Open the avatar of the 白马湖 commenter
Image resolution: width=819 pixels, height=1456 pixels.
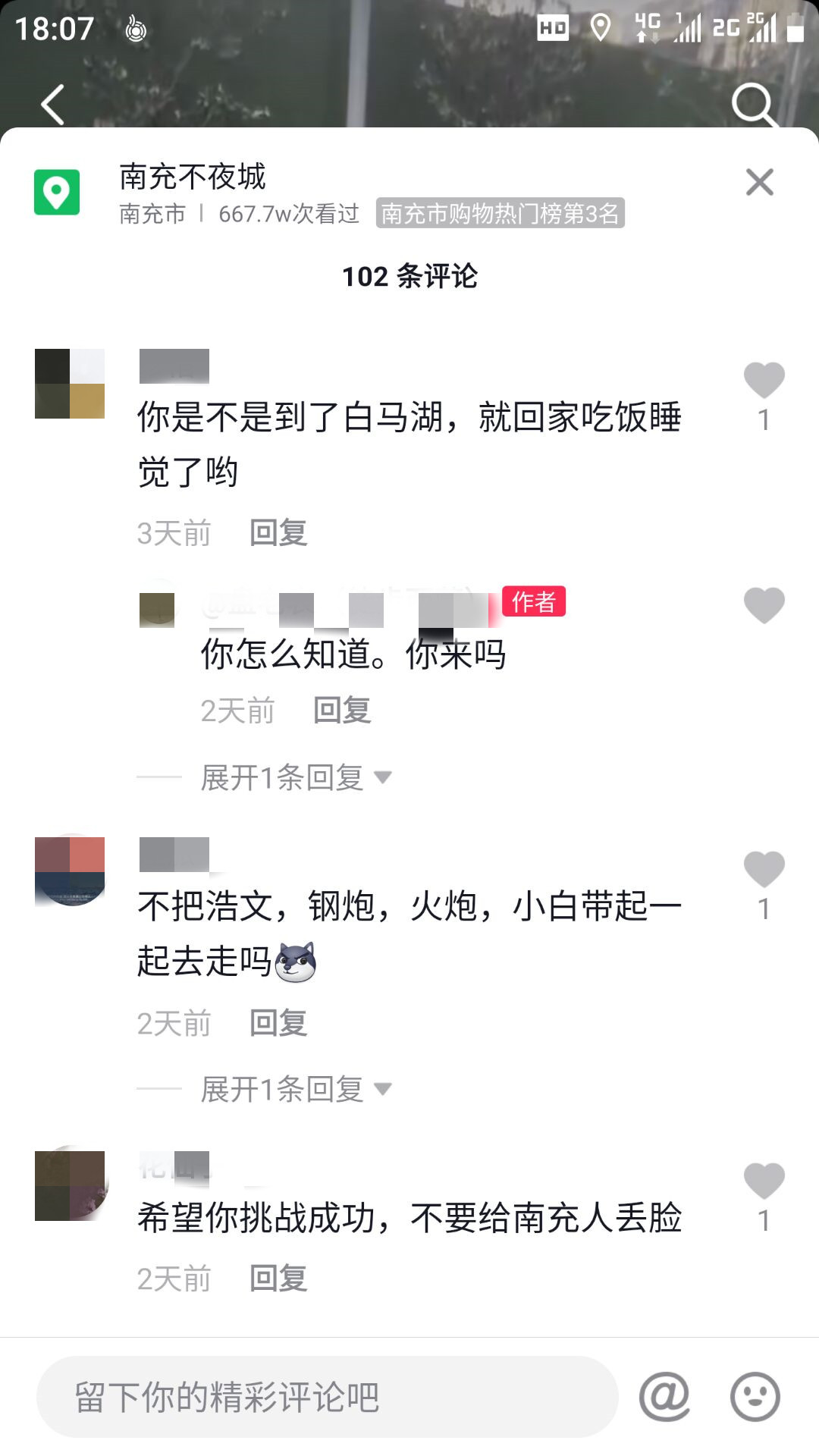[70, 384]
